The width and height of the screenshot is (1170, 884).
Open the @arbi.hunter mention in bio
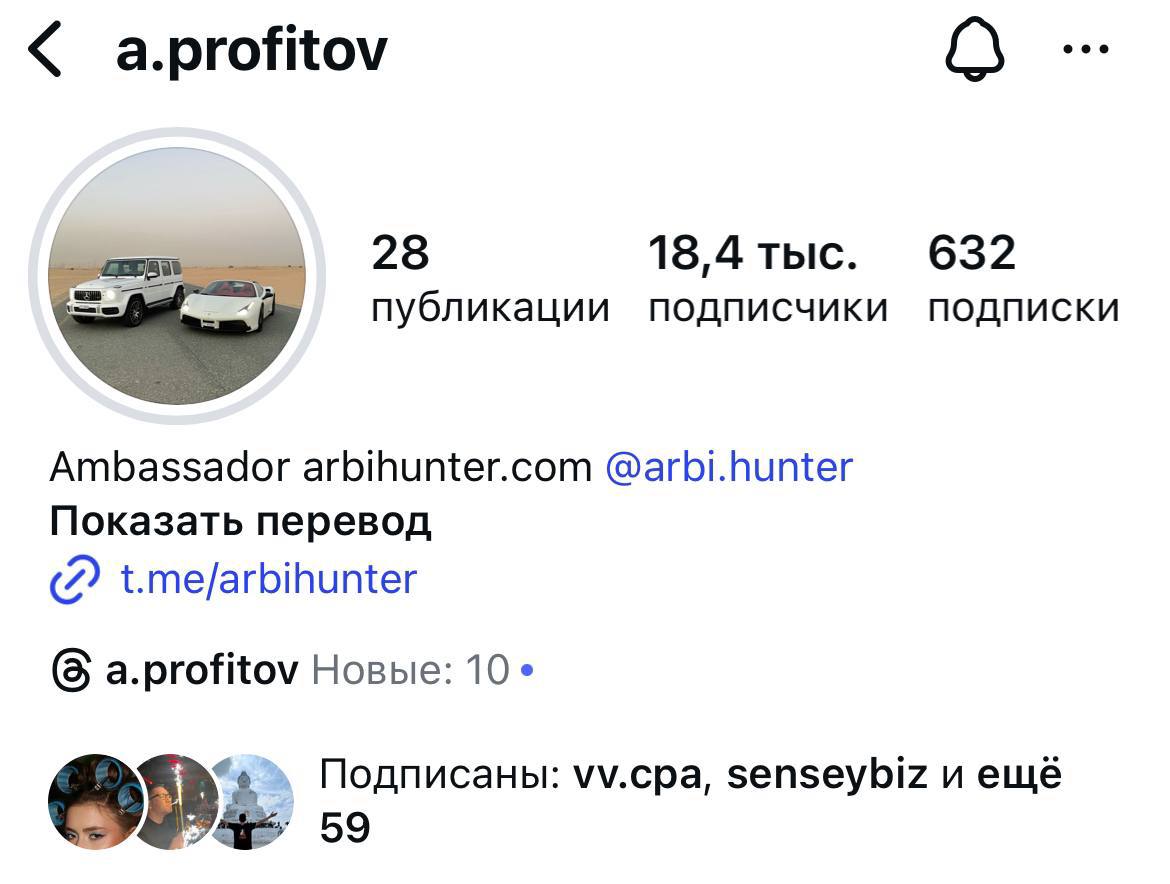coord(729,467)
